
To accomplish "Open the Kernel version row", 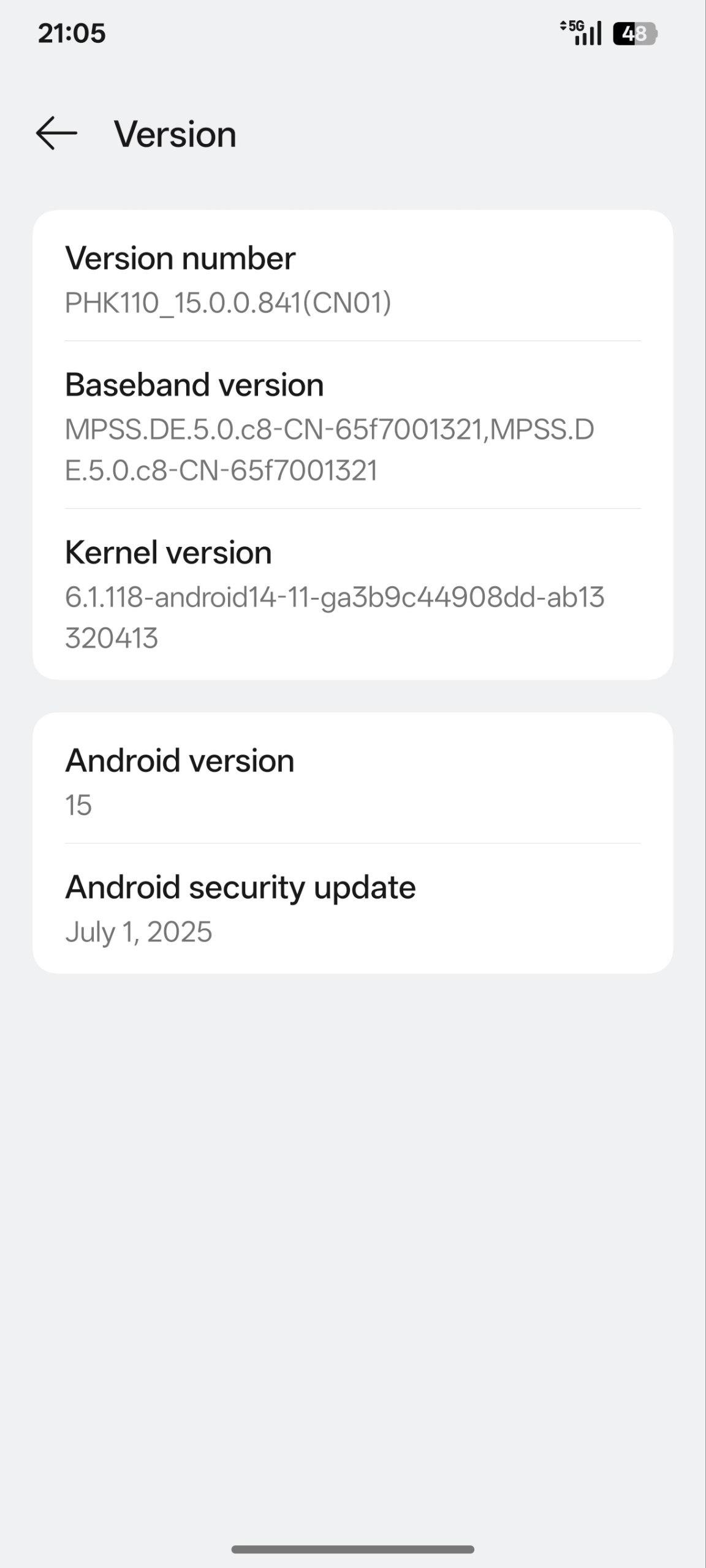I will (x=353, y=594).
